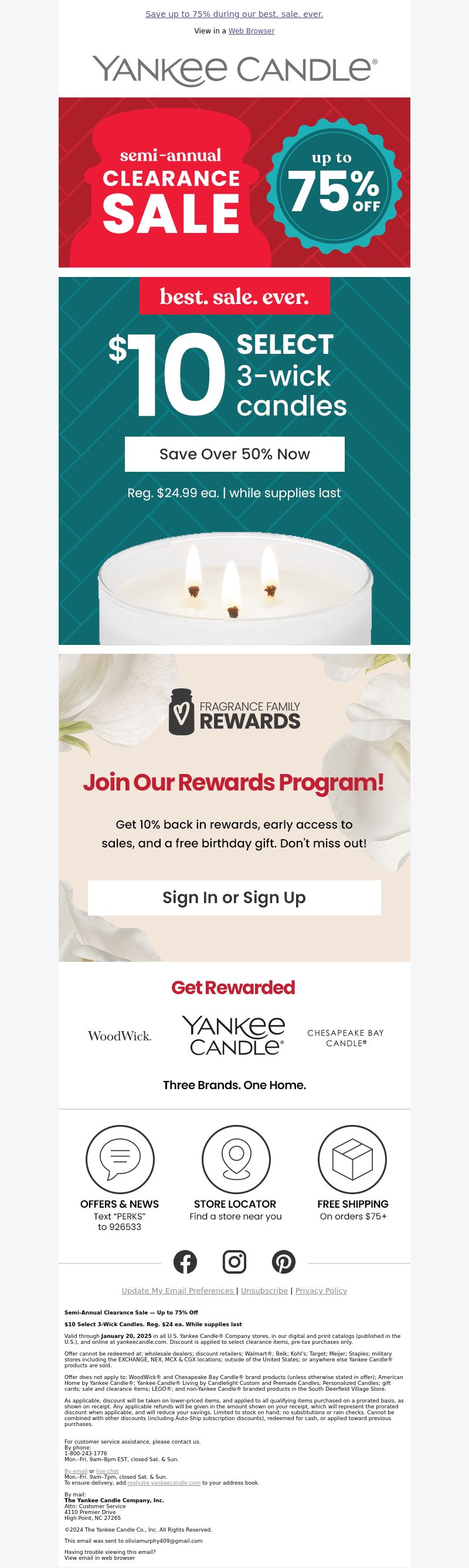The width and height of the screenshot is (469, 1568).
Task: Open the 'Save up to 75%' top link
Action: pos(234,14)
